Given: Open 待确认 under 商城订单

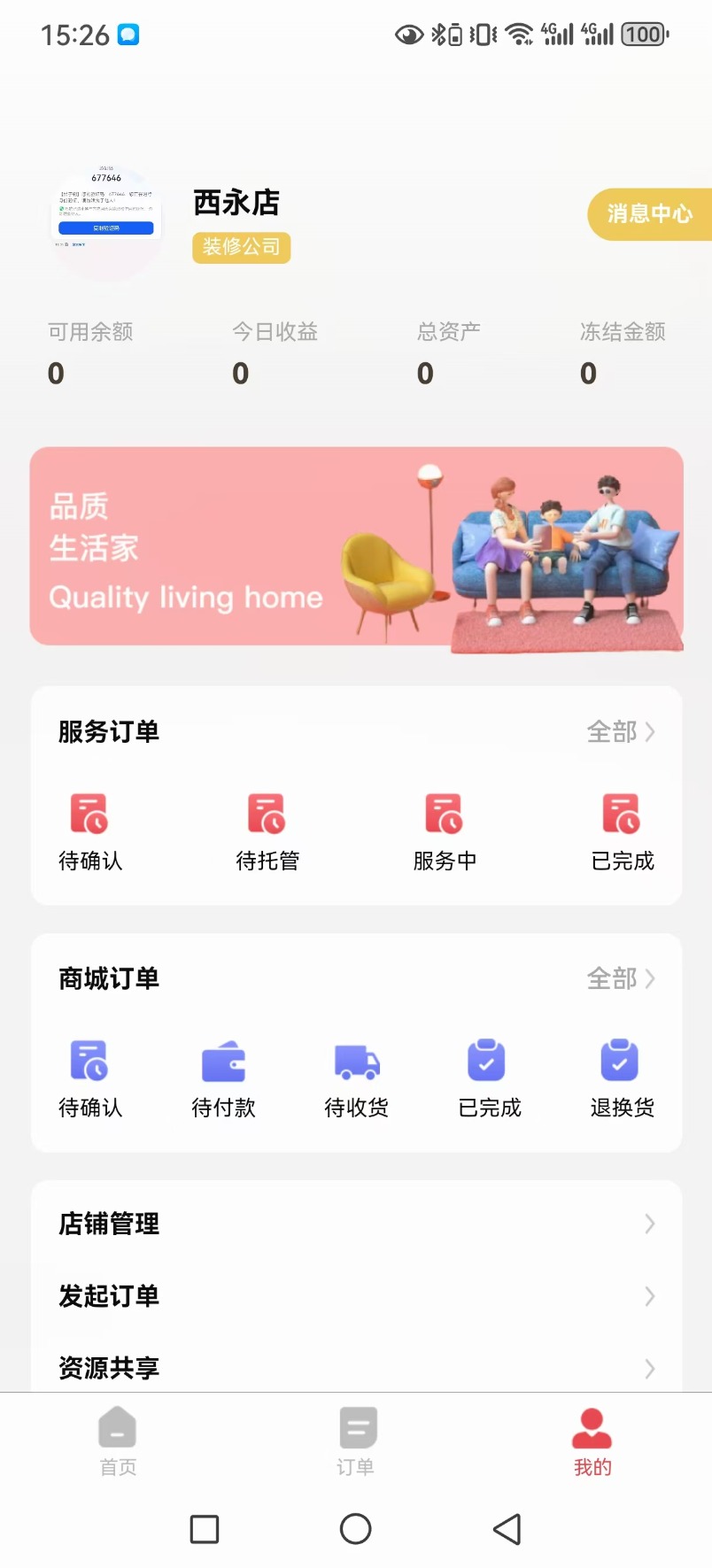Looking at the screenshot, I should [90, 1079].
